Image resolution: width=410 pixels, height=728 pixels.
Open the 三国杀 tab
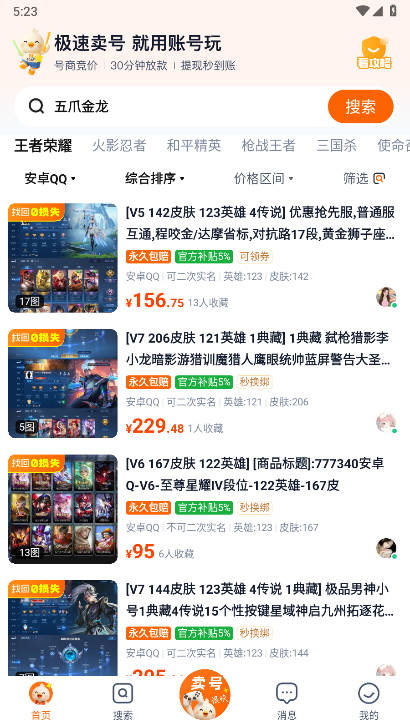[337, 145]
